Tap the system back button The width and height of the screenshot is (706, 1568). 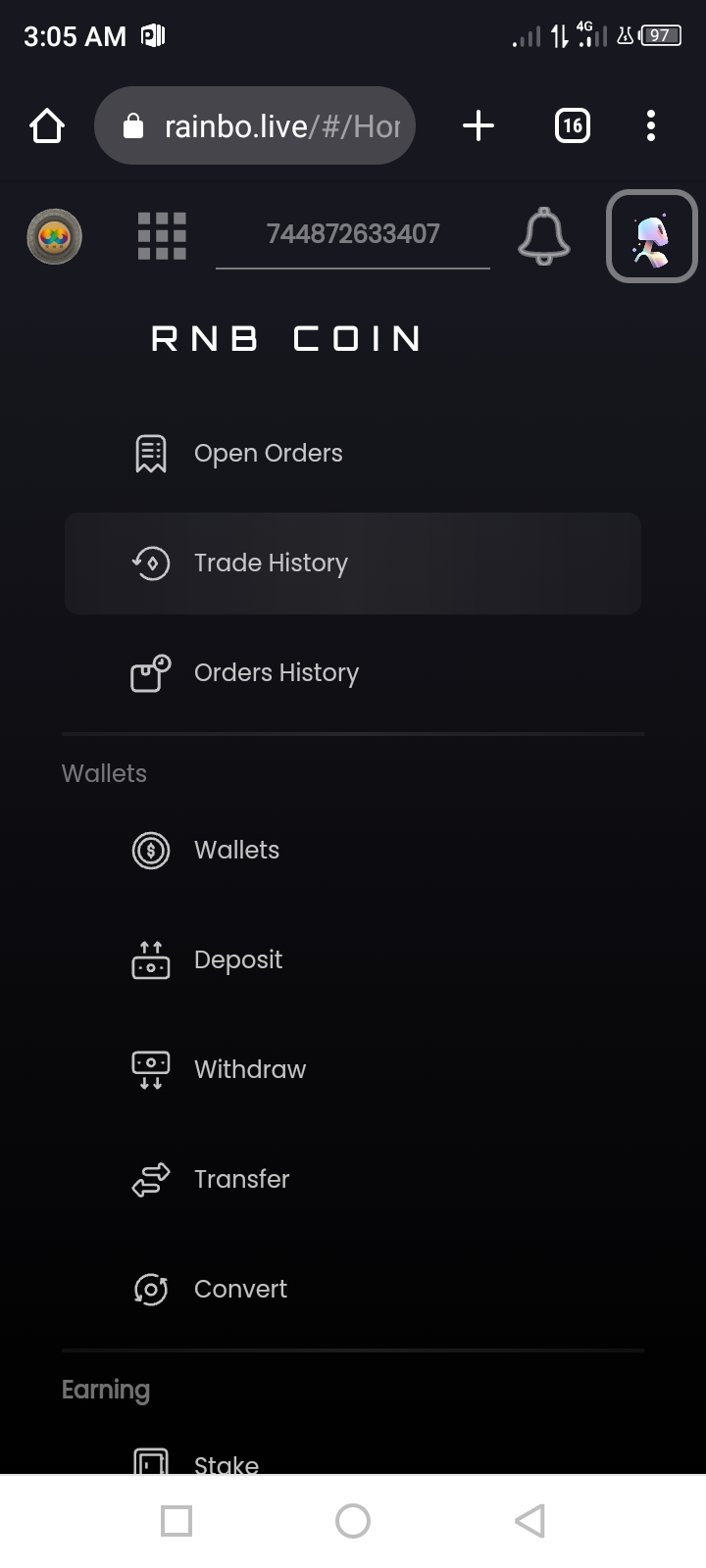[529, 1521]
